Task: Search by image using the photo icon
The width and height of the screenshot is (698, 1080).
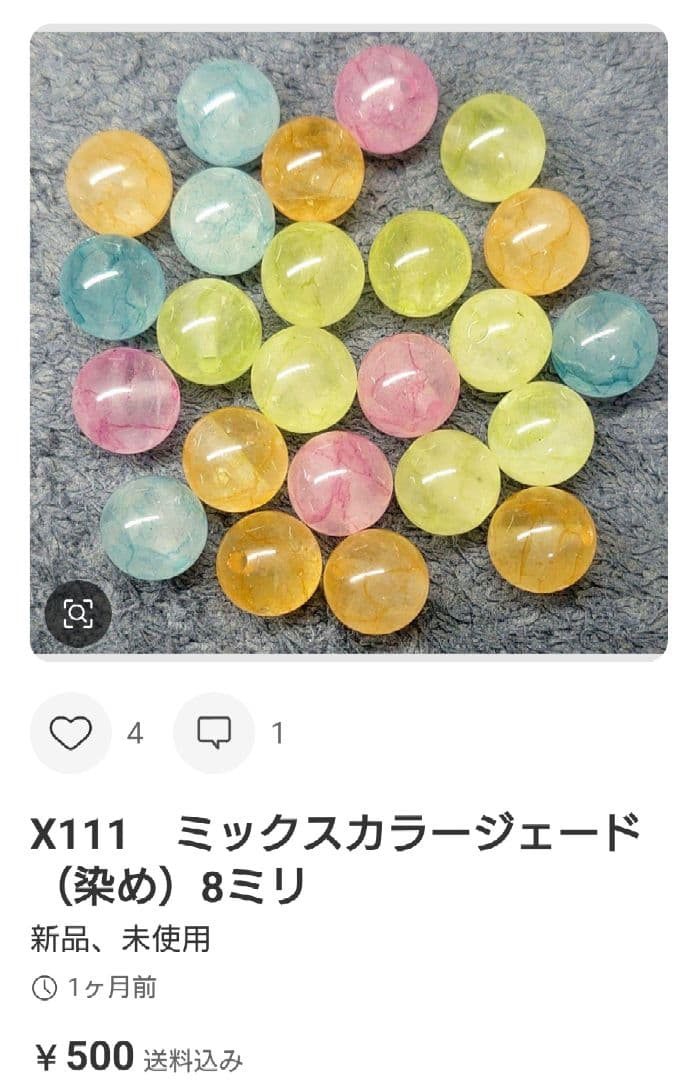Action: point(78,613)
